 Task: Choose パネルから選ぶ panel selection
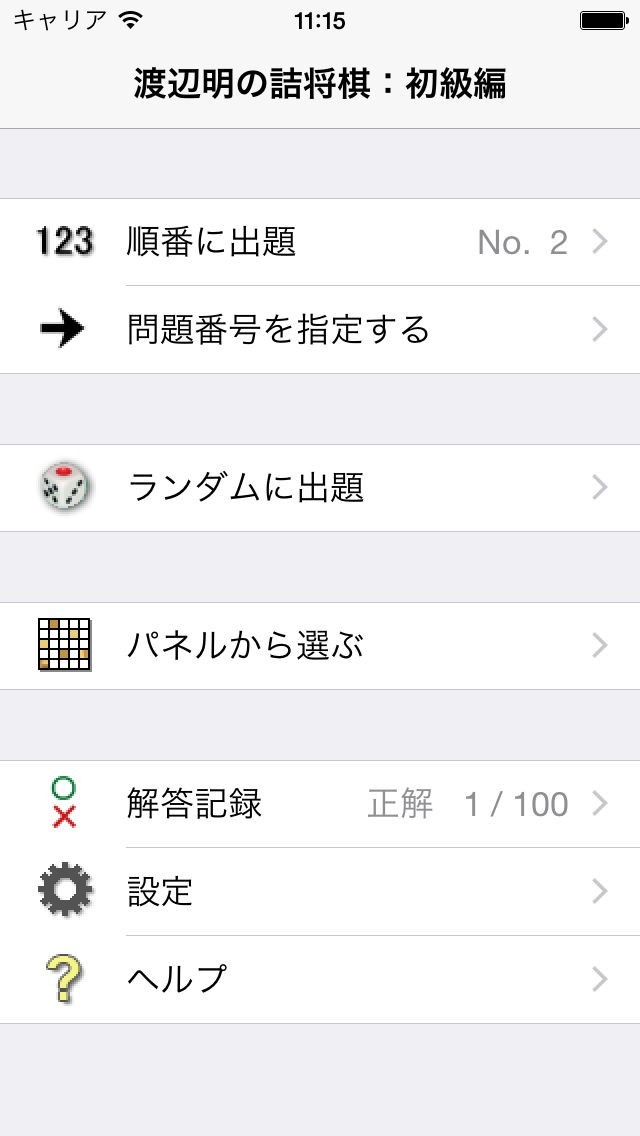320,646
